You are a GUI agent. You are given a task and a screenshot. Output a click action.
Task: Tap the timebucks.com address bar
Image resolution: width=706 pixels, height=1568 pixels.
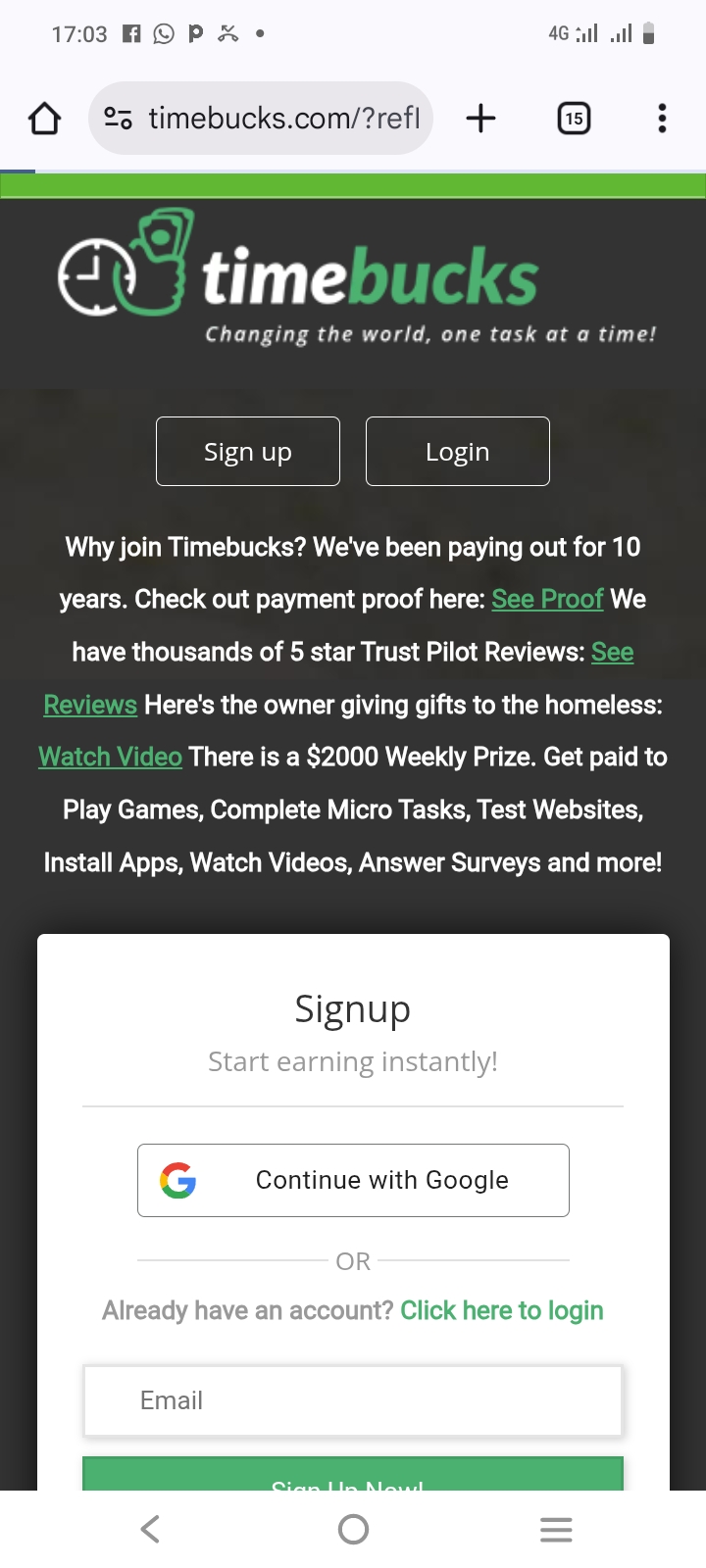tap(282, 119)
